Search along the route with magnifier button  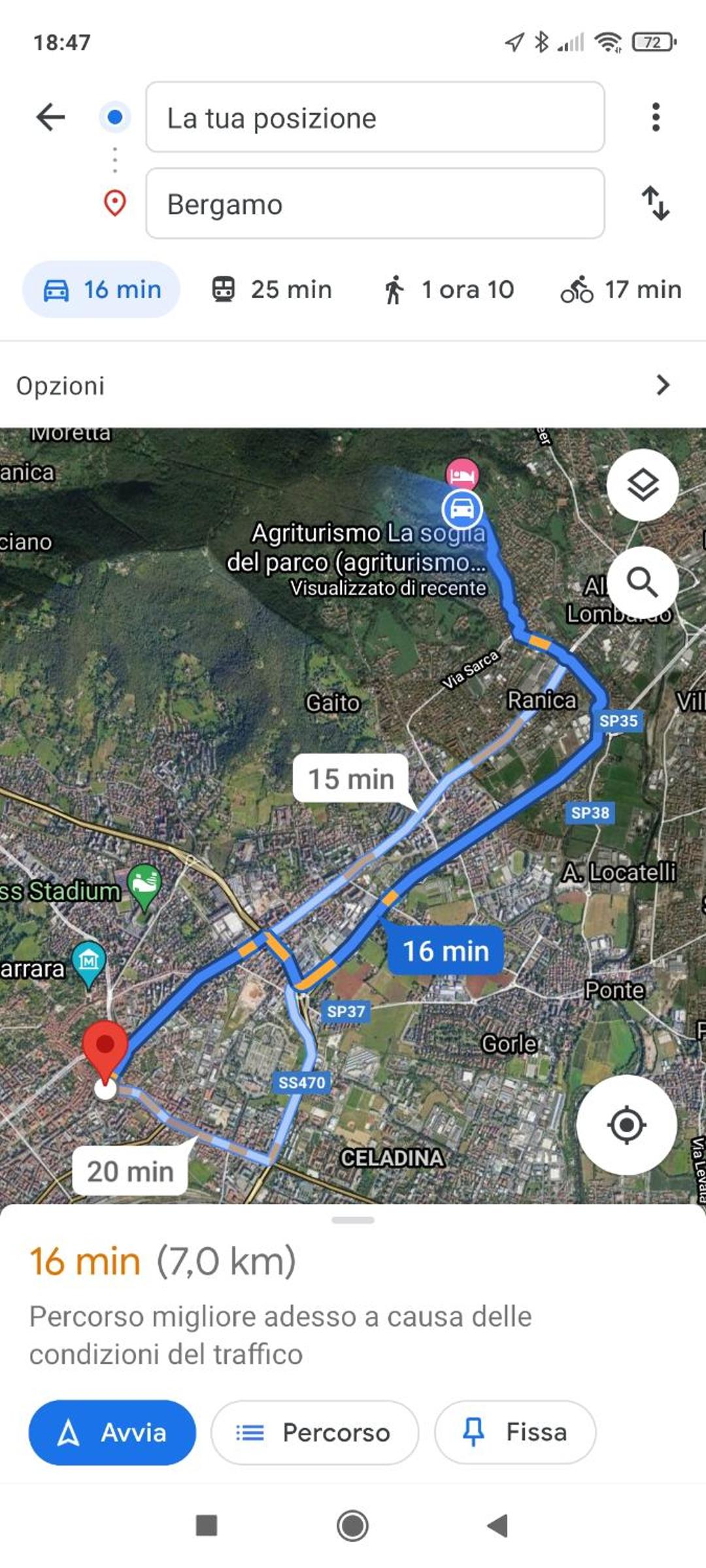pyautogui.click(x=643, y=581)
